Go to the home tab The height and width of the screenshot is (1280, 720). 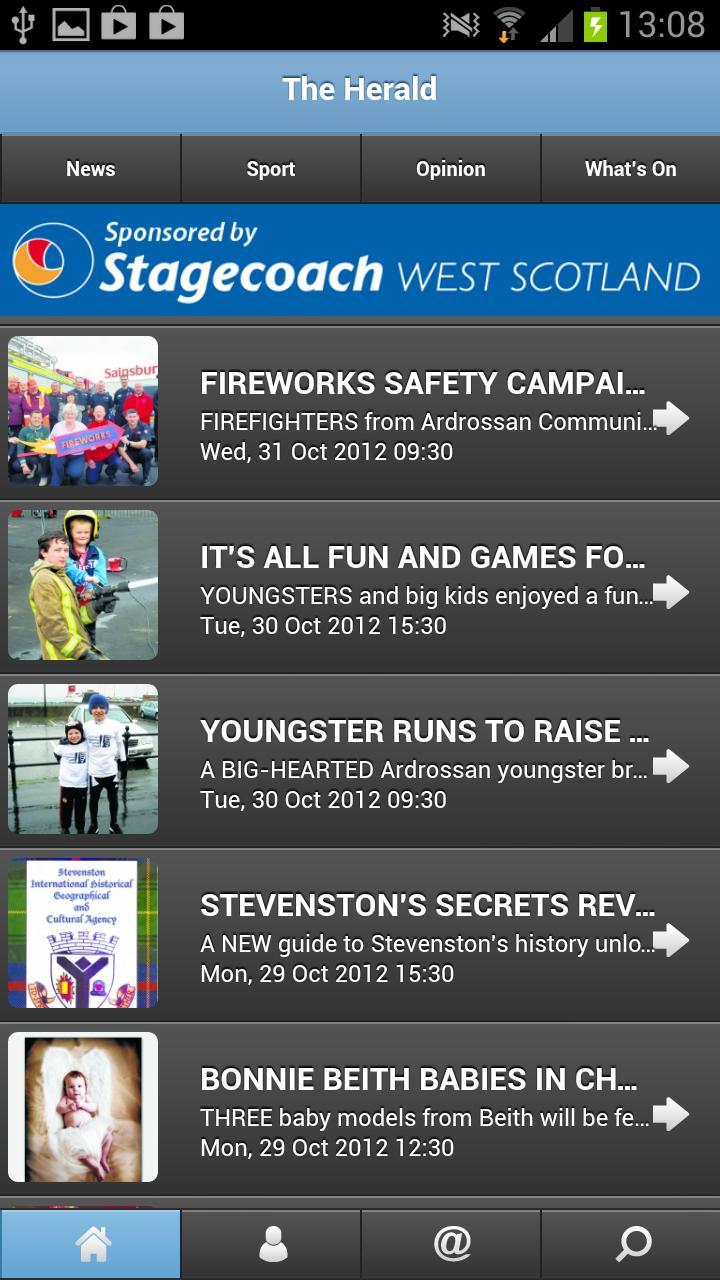pyautogui.click(x=91, y=1244)
